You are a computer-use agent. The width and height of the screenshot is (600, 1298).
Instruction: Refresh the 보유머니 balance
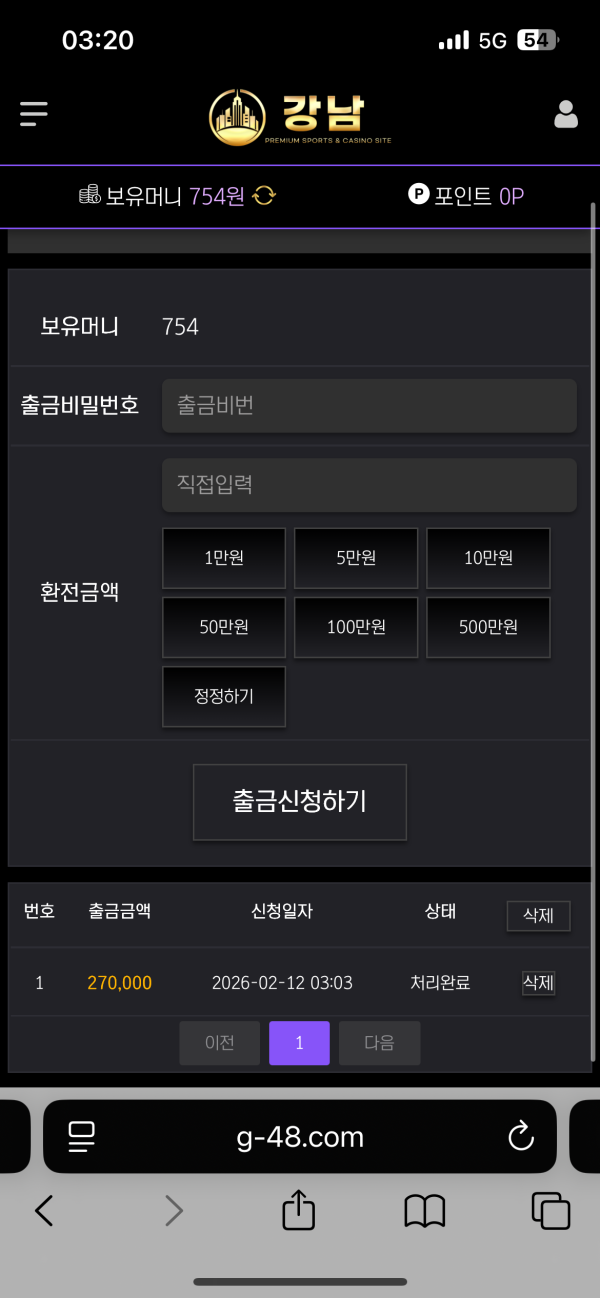pos(264,196)
